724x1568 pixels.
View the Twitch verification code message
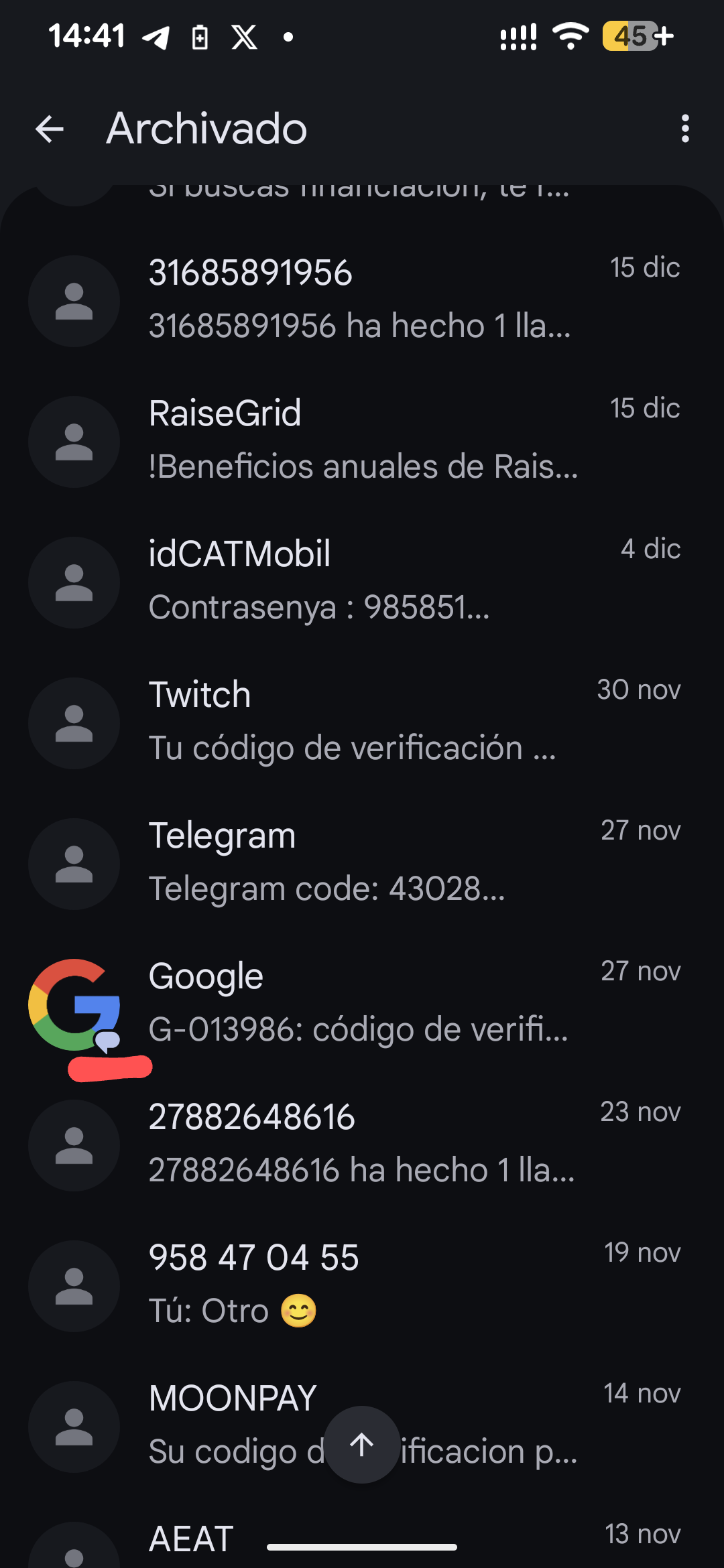pos(362,722)
